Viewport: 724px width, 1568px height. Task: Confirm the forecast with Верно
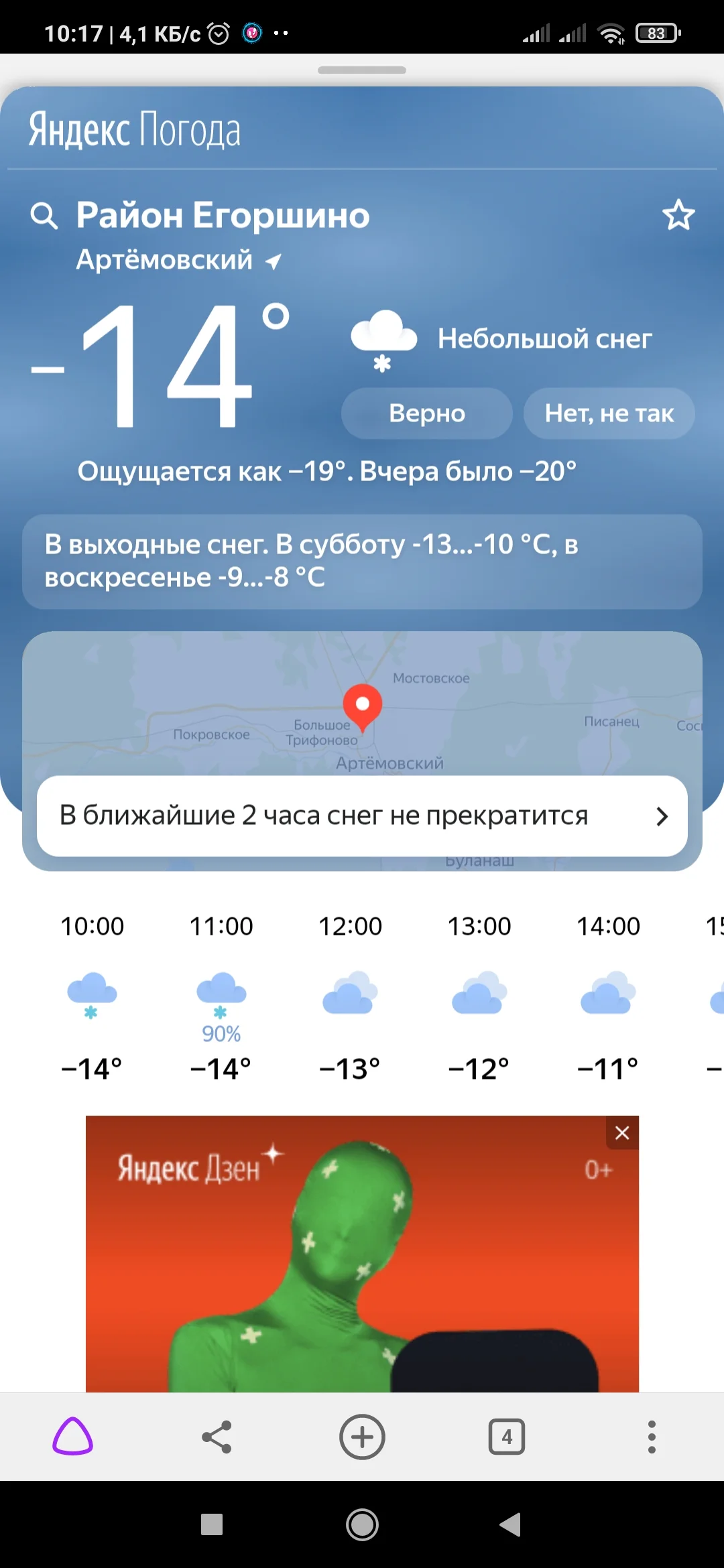pos(426,413)
